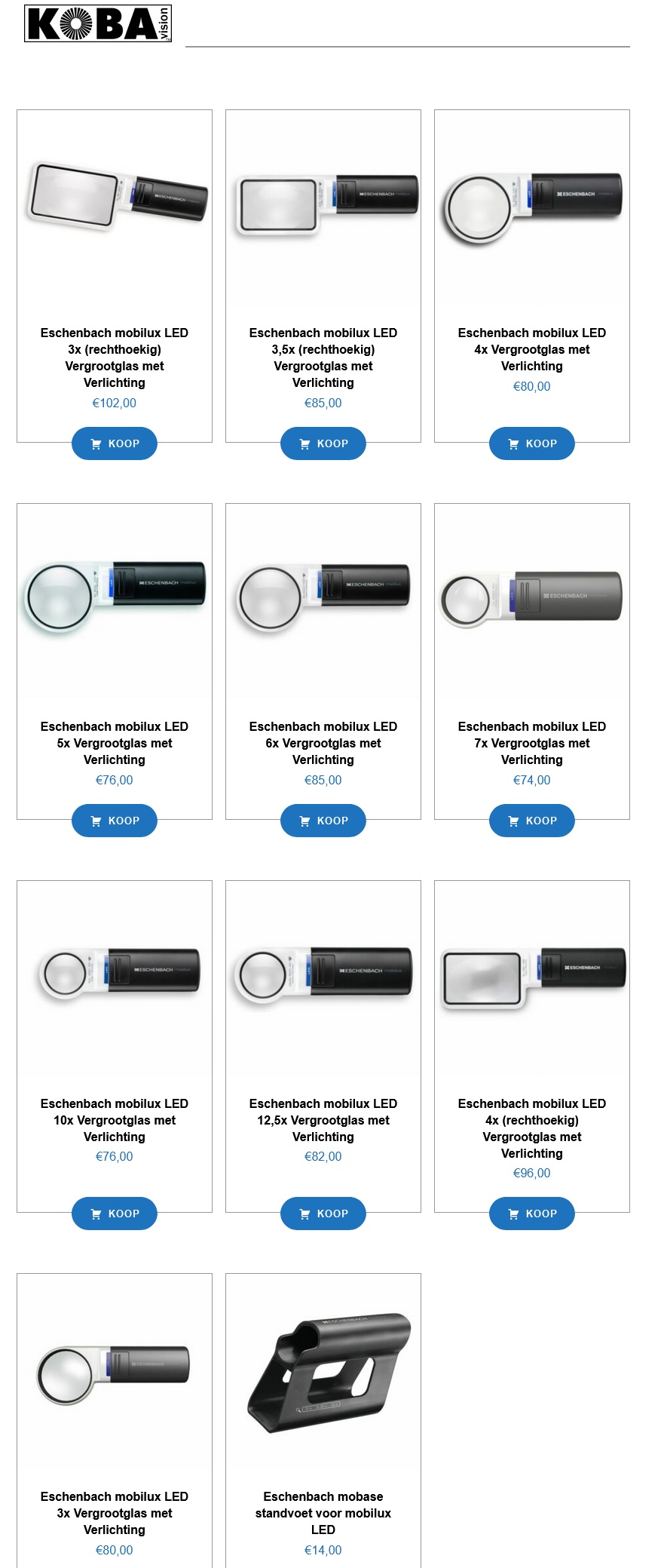
Task: Go to the KOBA vision homepage logo
Action: [x=98, y=23]
